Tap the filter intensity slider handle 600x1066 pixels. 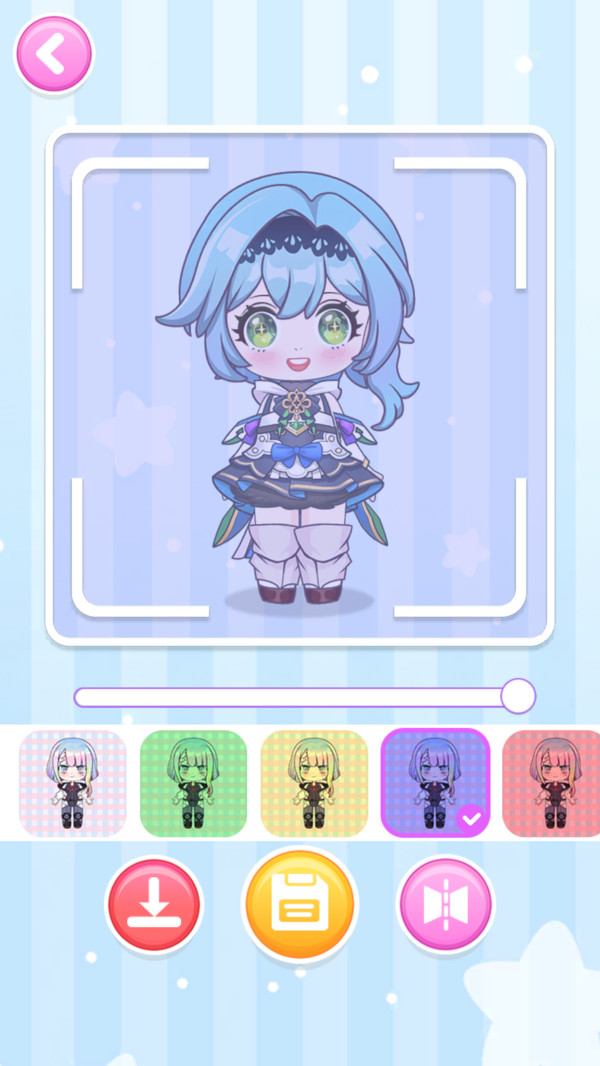click(x=518, y=696)
